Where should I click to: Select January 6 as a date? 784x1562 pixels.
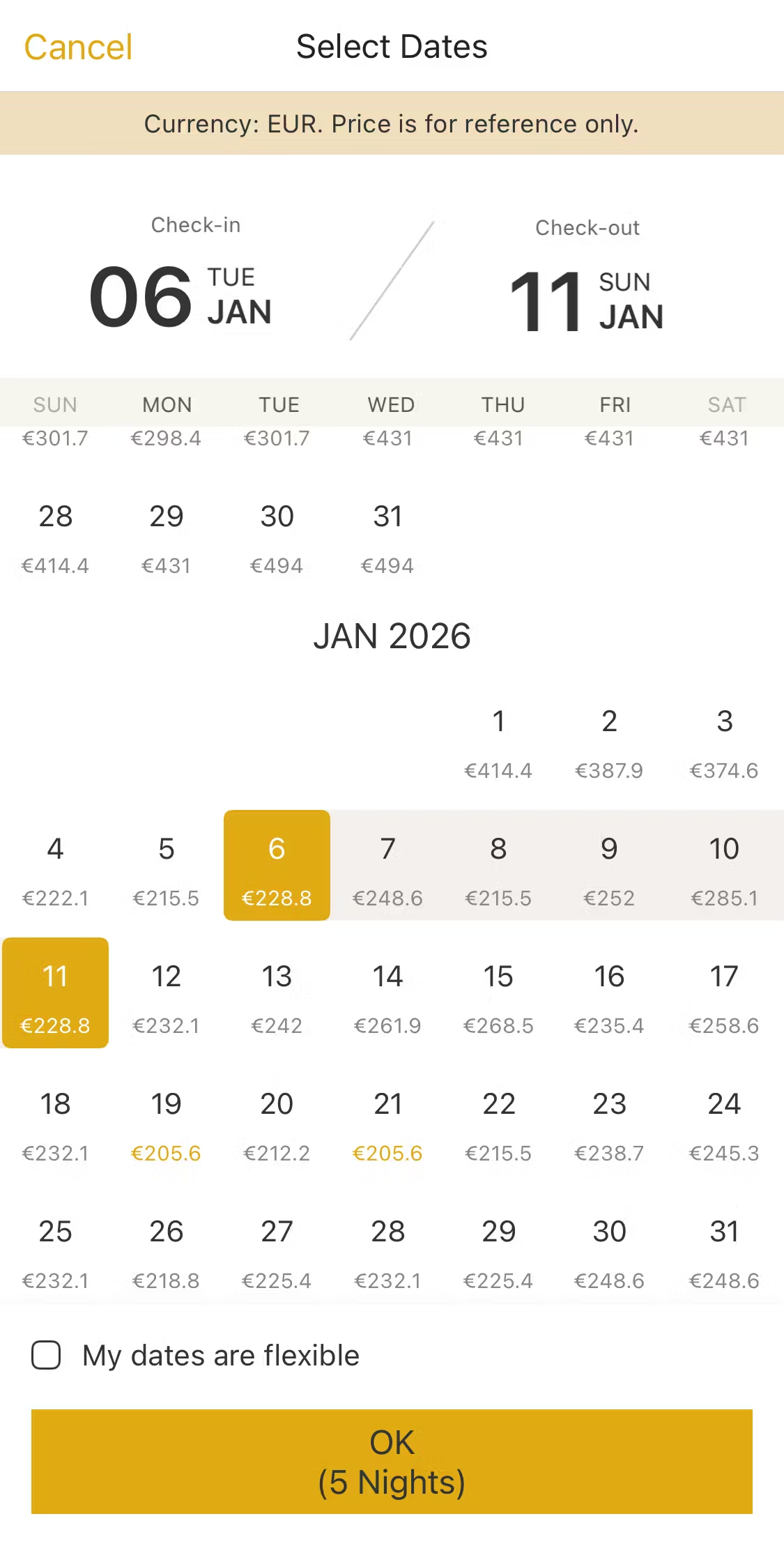pos(277,865)
